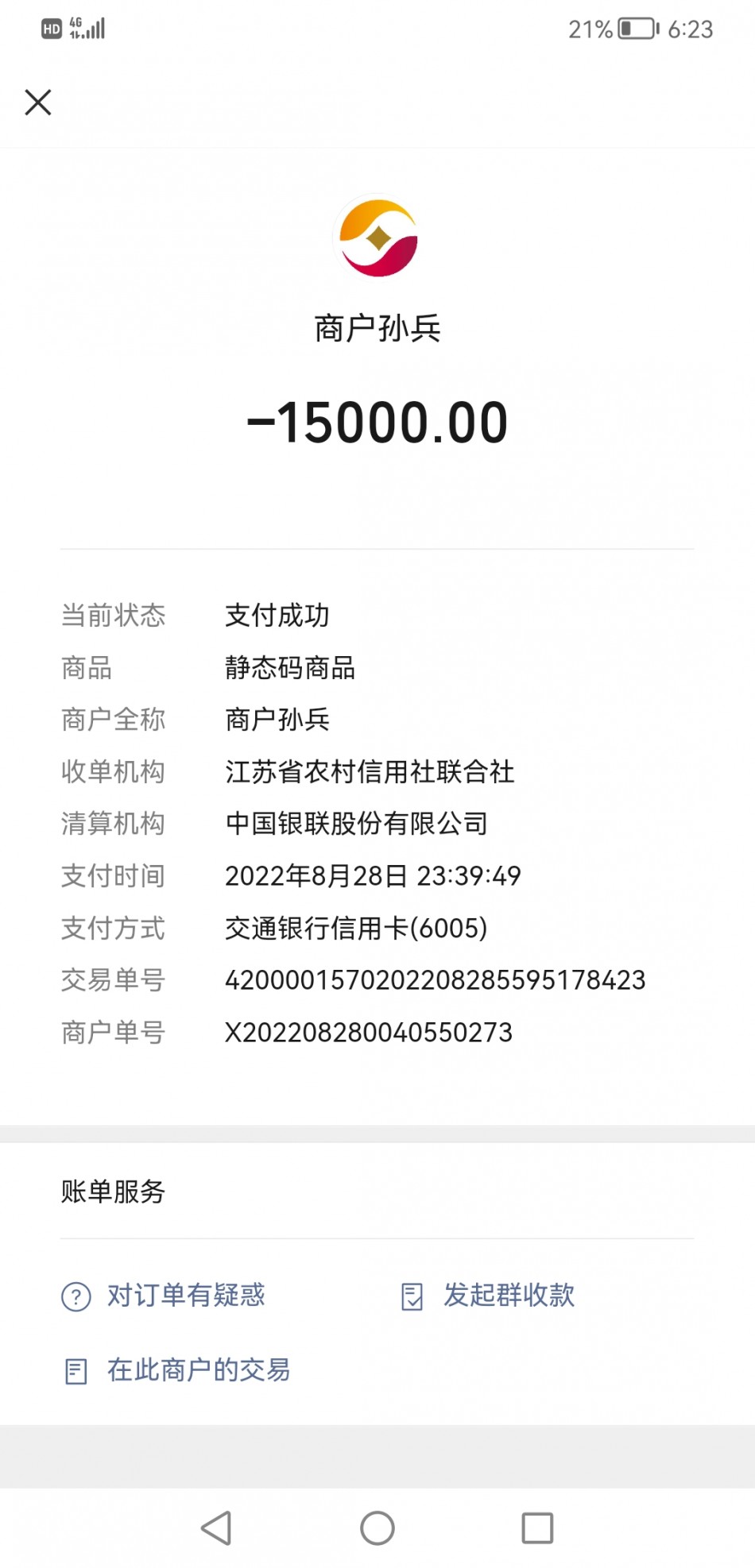Tap the system back button
755x1568 pixels.
[x=216, y=1527]
